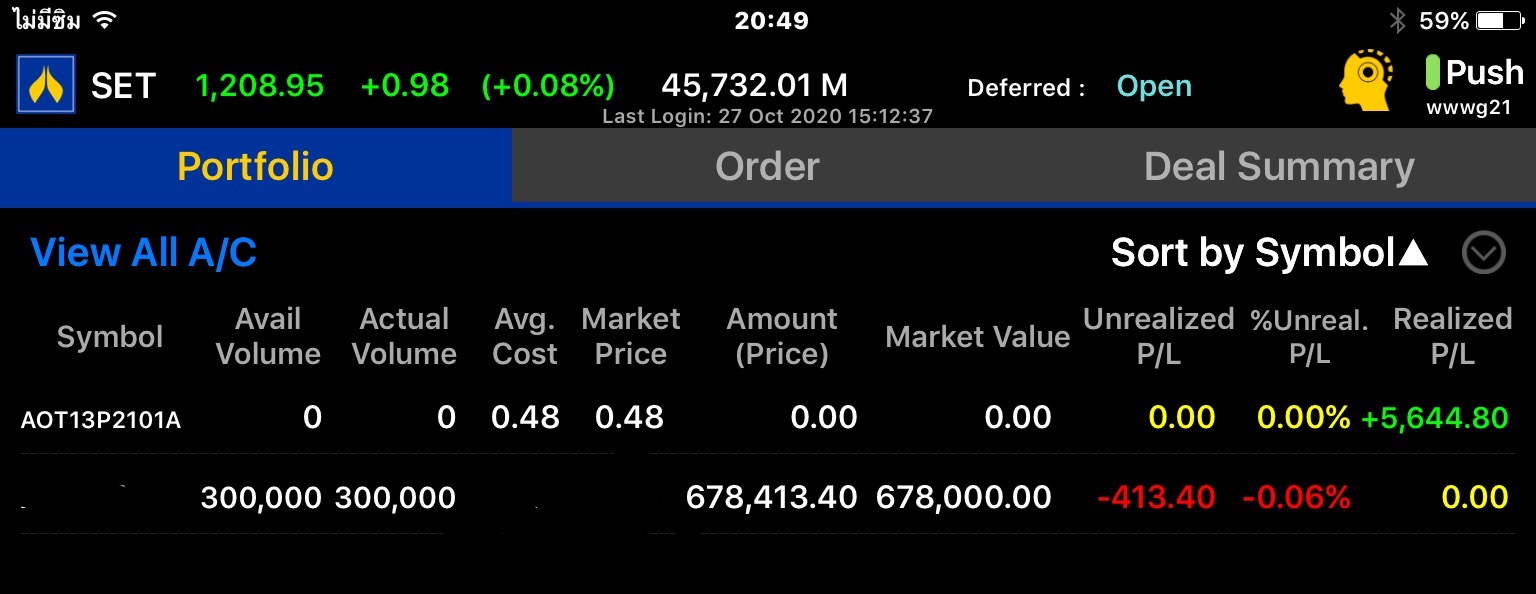Screen dimensions: 1536x594
Task: Open the Deal Summary tab
Action: click(x=1279, y=167)
